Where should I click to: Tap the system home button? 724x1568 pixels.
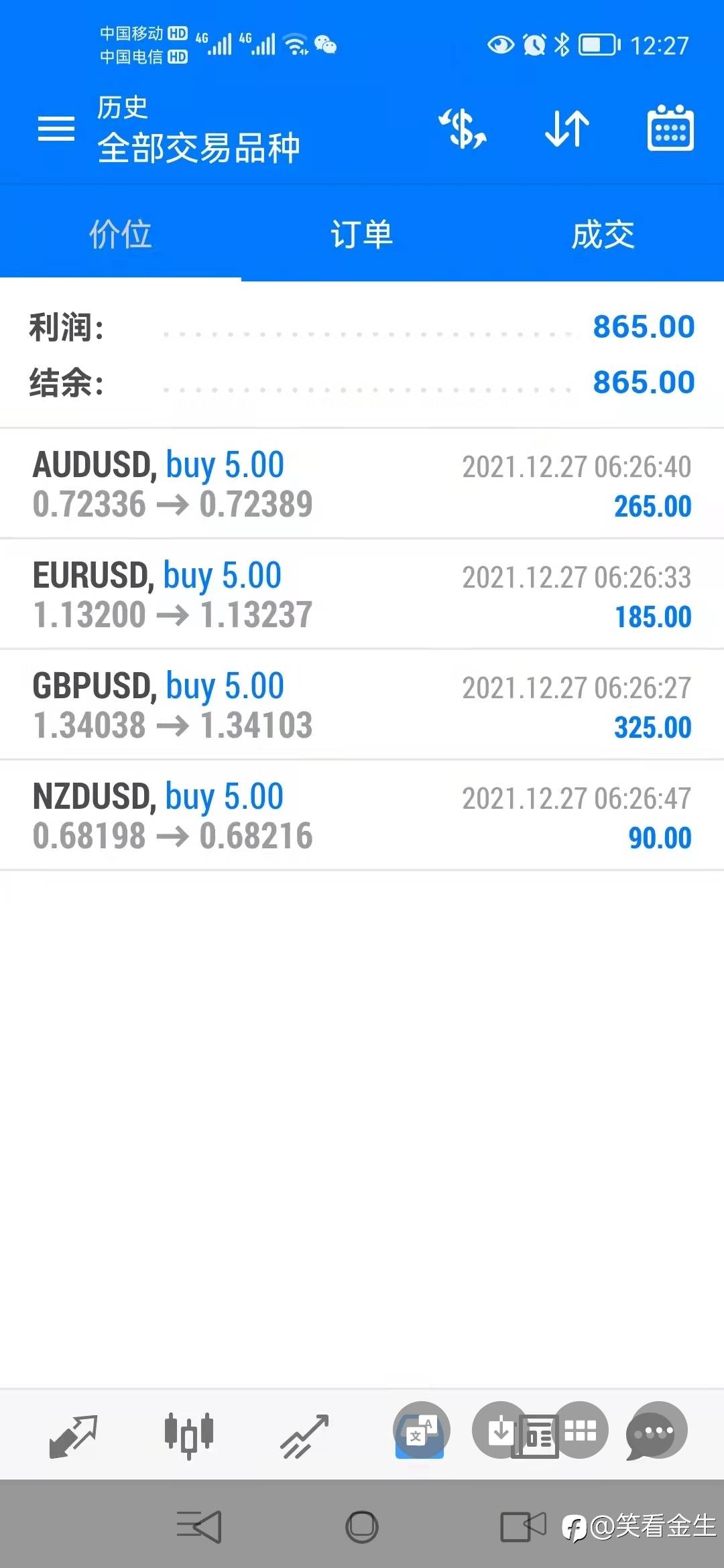click(x=362, y=1528)
